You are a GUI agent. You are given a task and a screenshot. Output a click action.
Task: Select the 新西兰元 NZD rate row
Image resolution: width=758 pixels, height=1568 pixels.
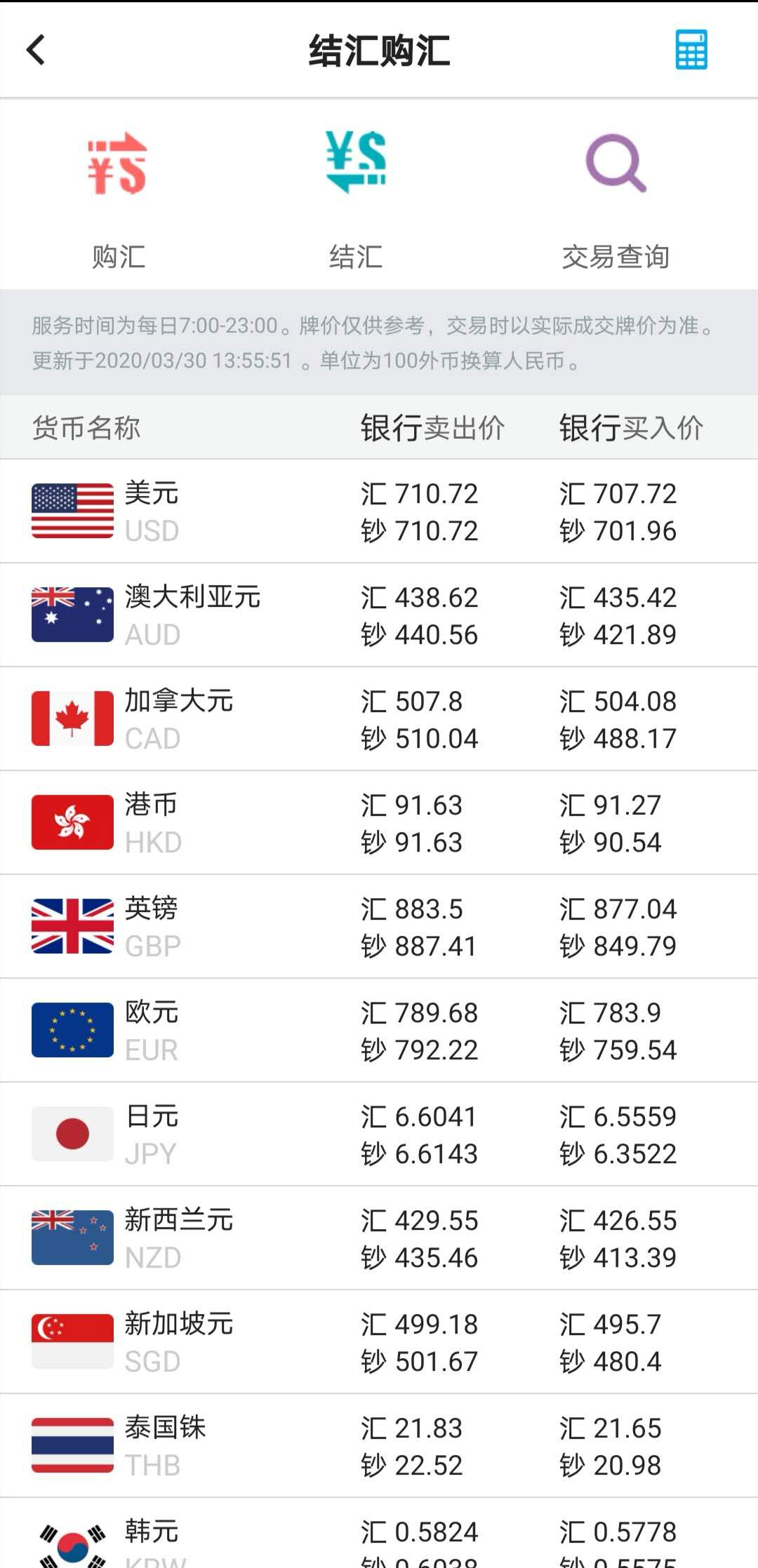click(x=379, y=1238)
